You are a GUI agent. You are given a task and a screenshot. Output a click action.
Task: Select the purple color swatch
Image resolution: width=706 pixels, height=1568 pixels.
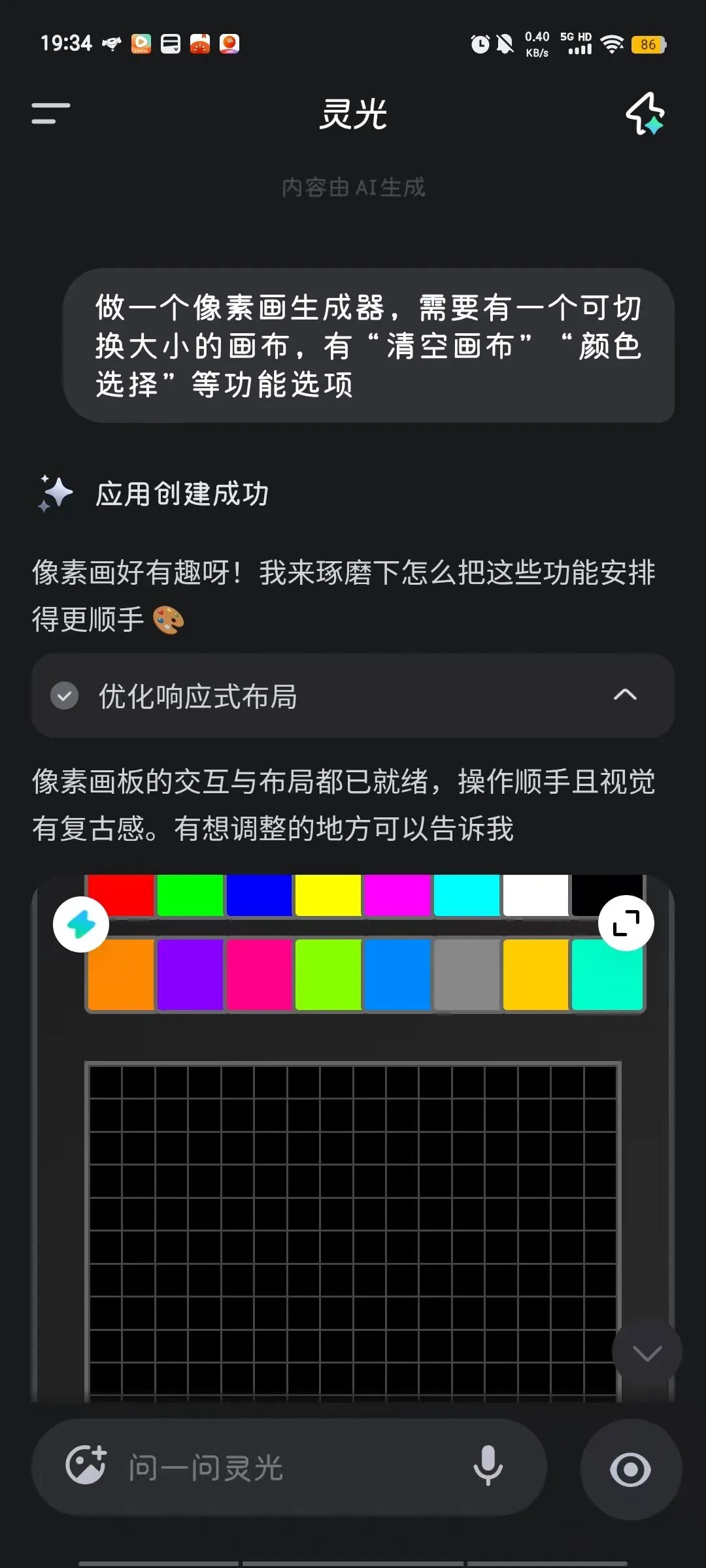[x=190, y=975]
